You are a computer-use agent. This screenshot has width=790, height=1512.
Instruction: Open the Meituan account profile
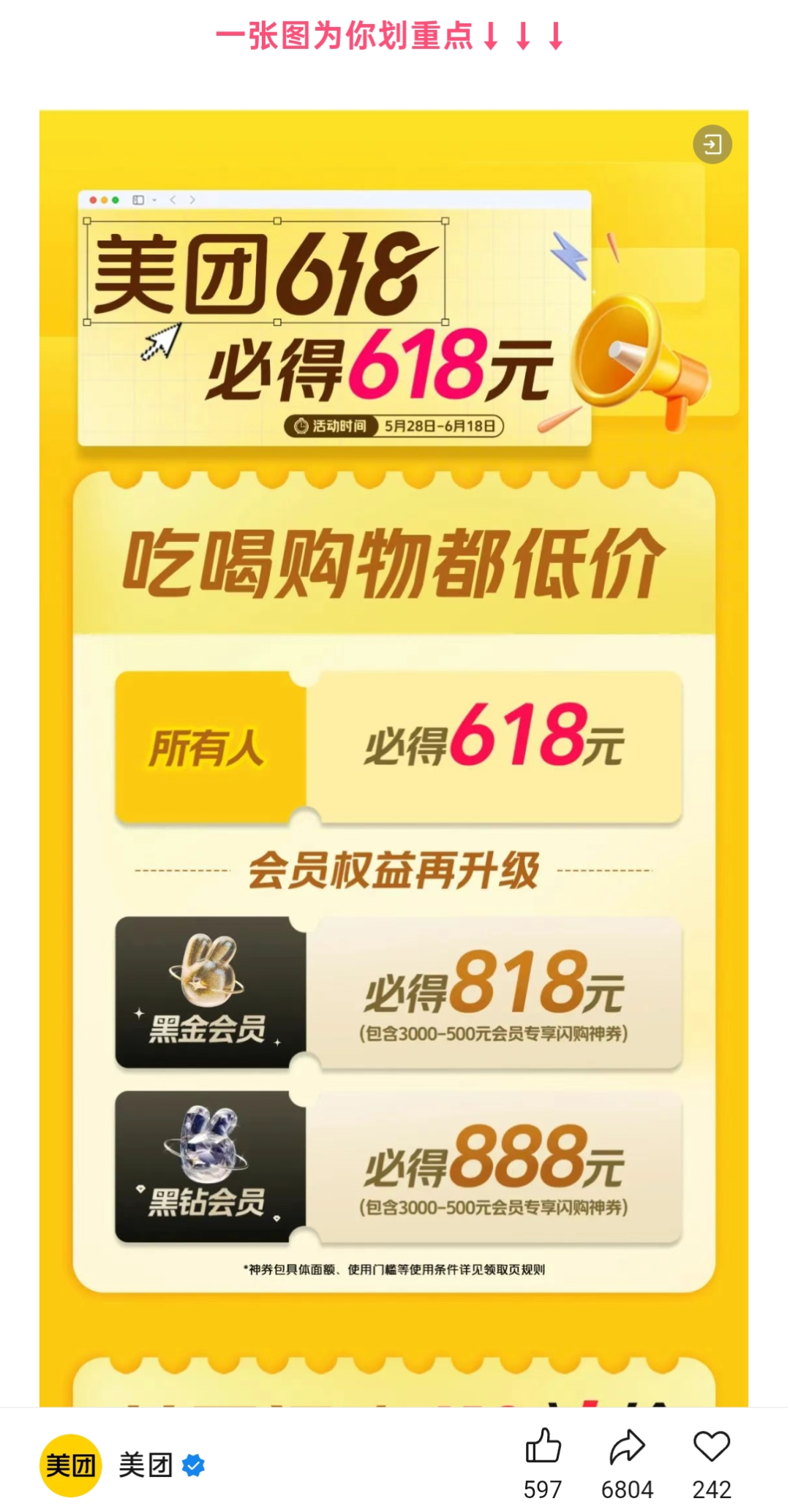pyautogui.click(x=70, y=1465)
